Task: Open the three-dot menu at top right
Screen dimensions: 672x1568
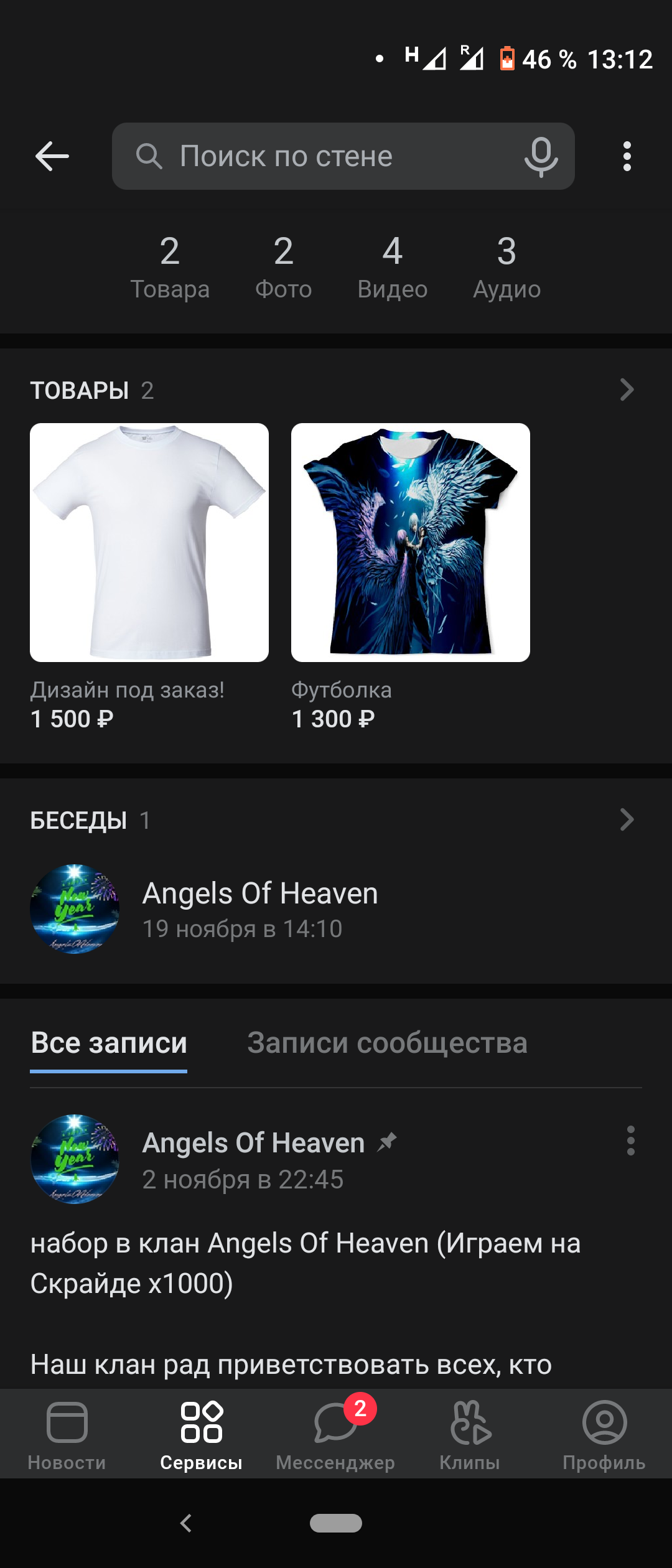Action: click(x=627, y=156)
